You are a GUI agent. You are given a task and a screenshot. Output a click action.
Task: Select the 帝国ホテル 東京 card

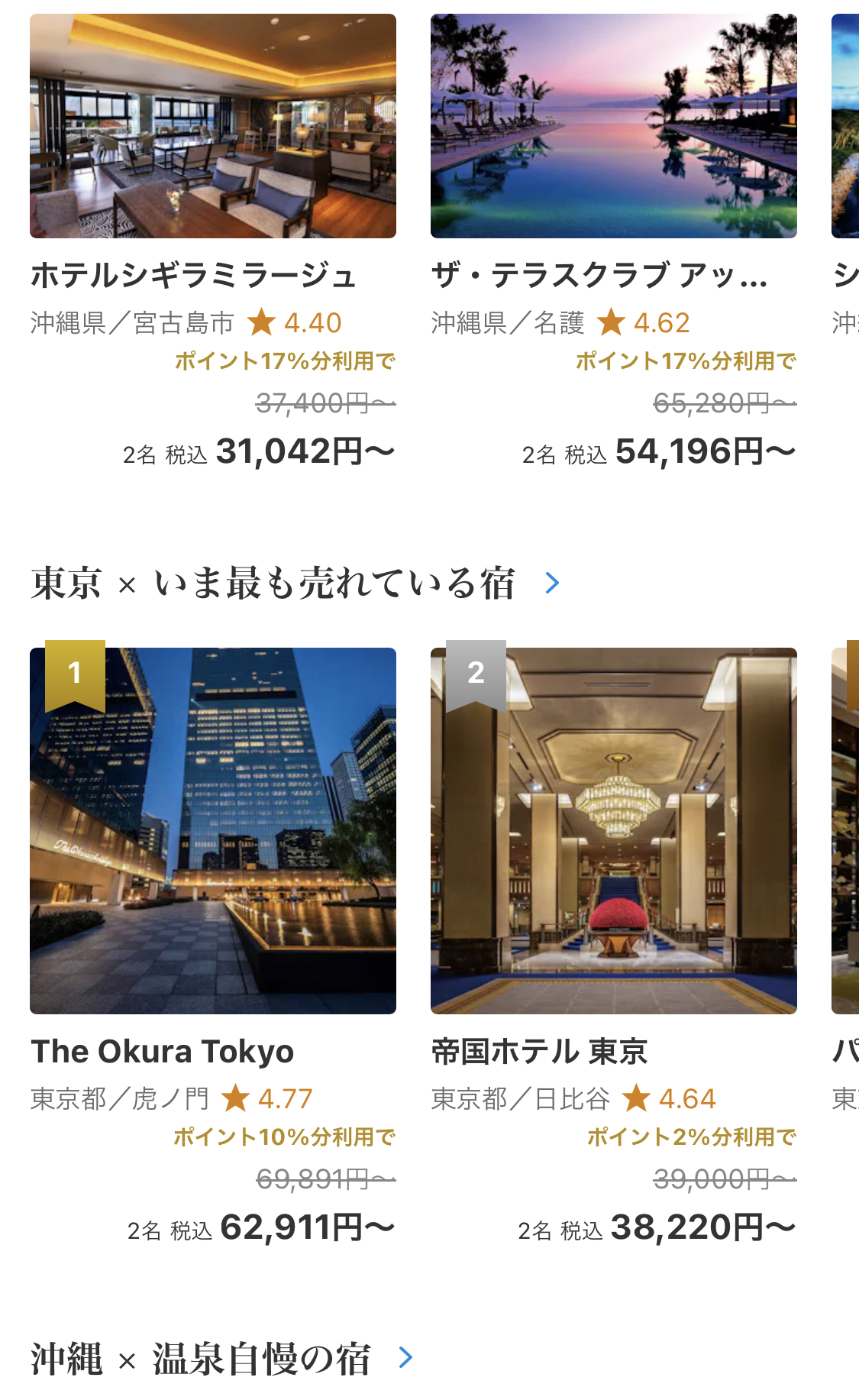(613, 831)
